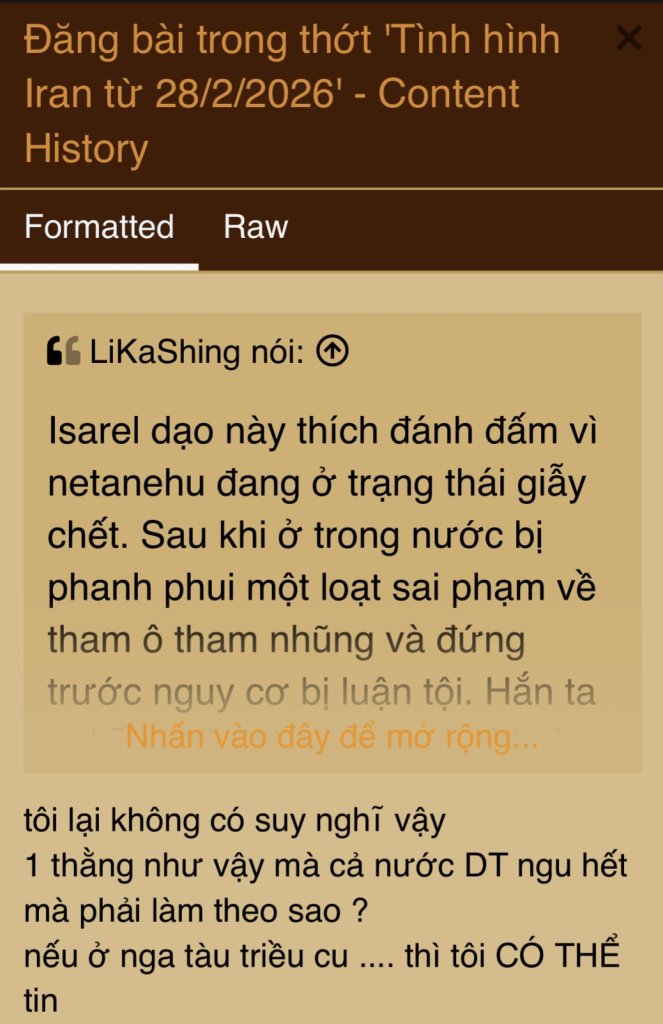Close the Content History dialog
This screenshot has height=1024, width=663.
629,39
